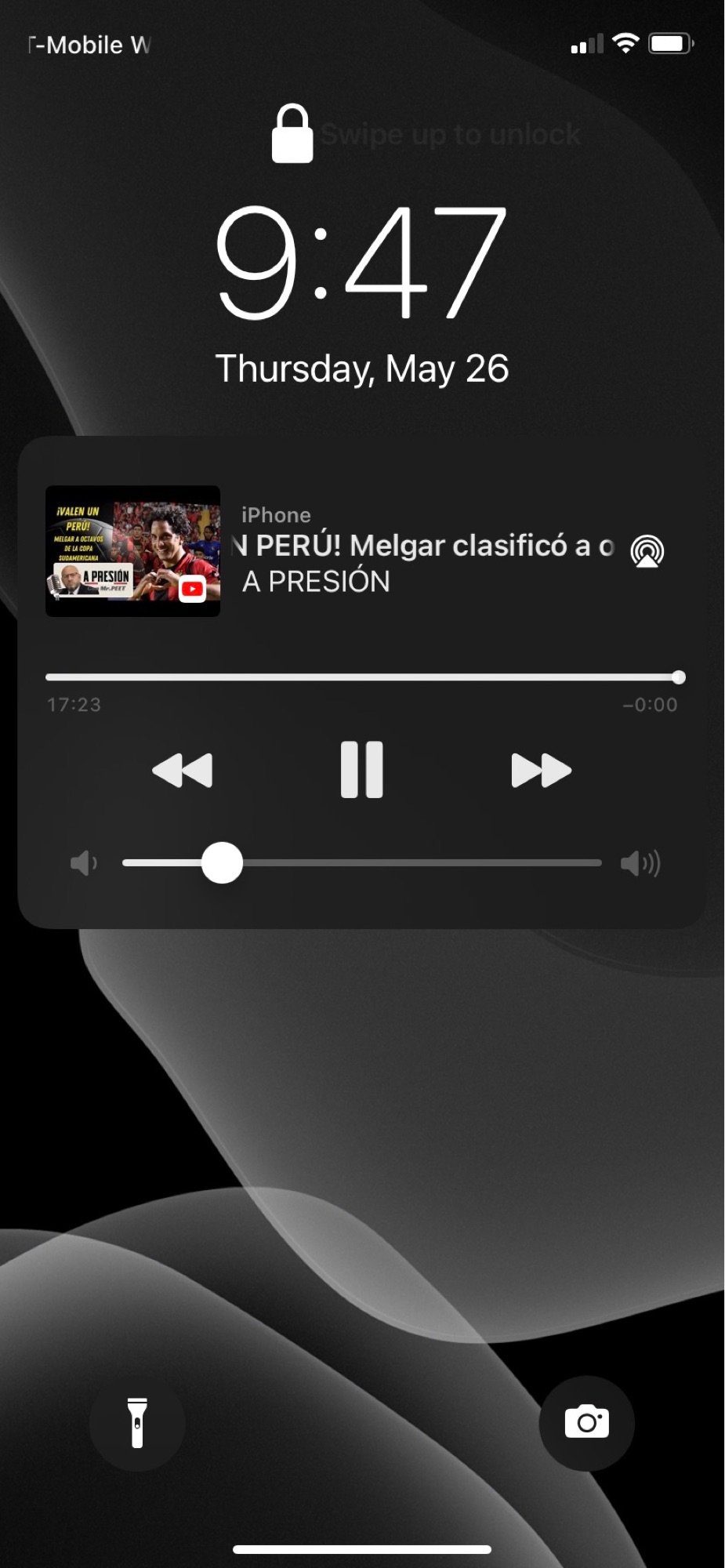Skip forward with the fast-forward button
The width and height of the screenshot is (725, 1568).
point(541,770)
